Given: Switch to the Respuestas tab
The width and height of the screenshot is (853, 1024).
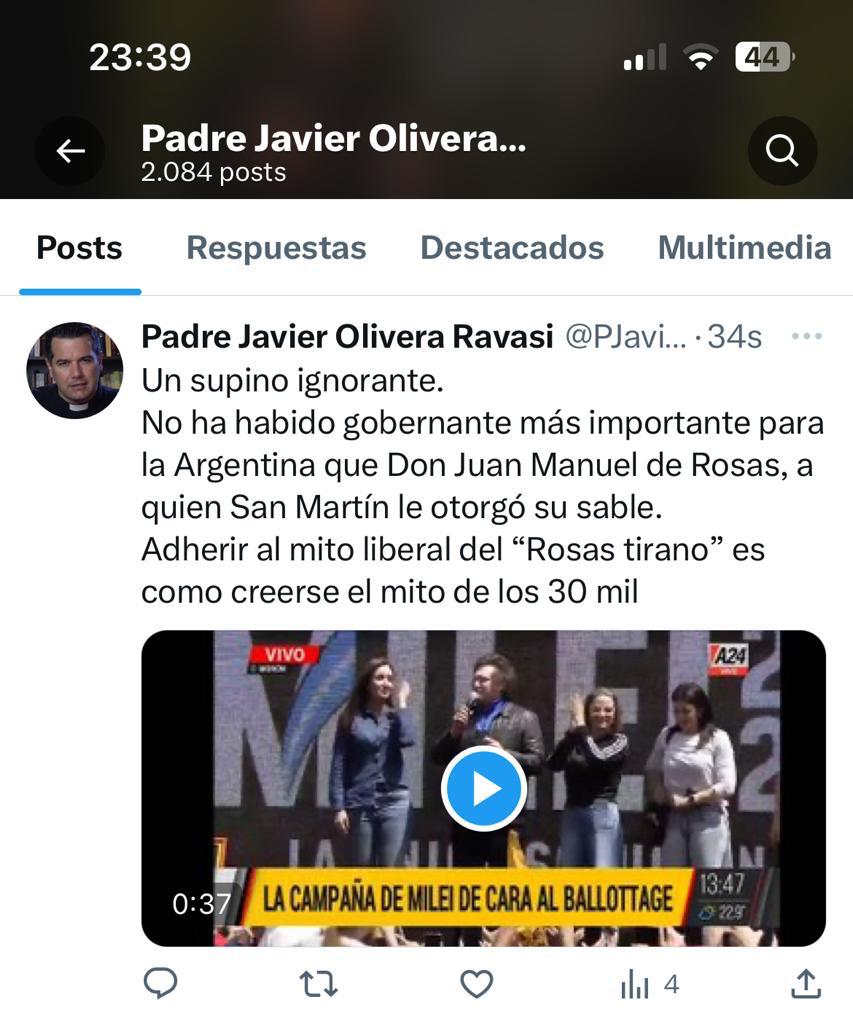Looking at the screenshot, I should pyautogui.click(x=276, y=248).
